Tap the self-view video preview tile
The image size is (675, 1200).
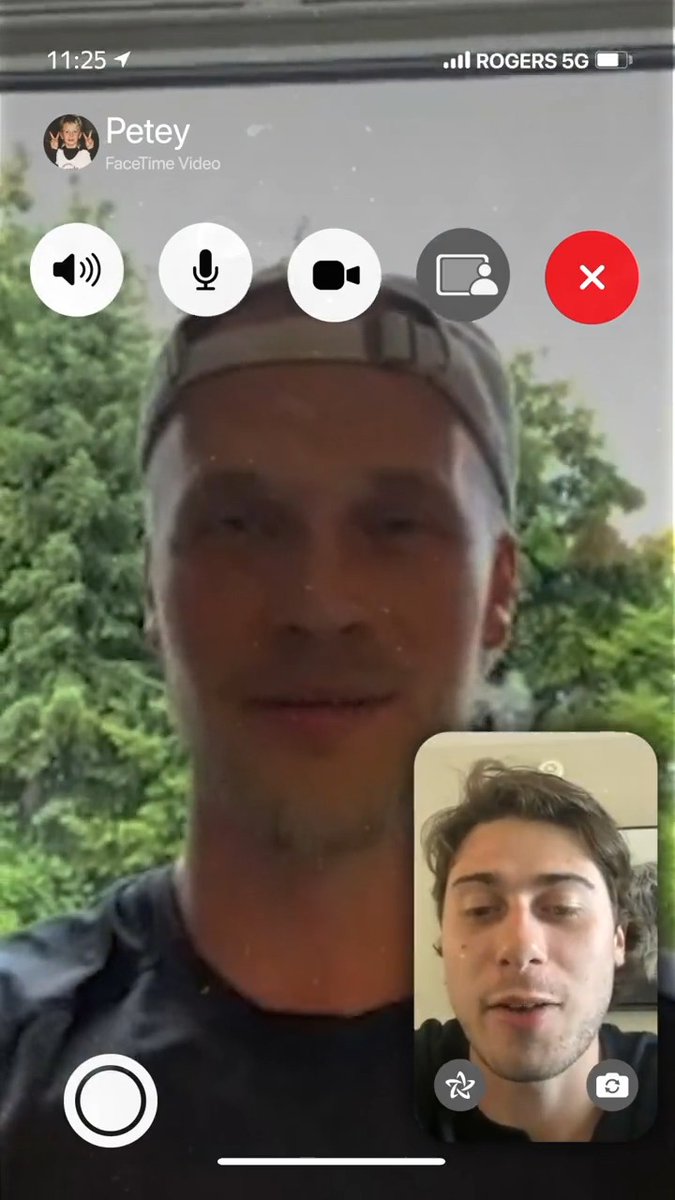pyautogui.click(x=535, y=937)
